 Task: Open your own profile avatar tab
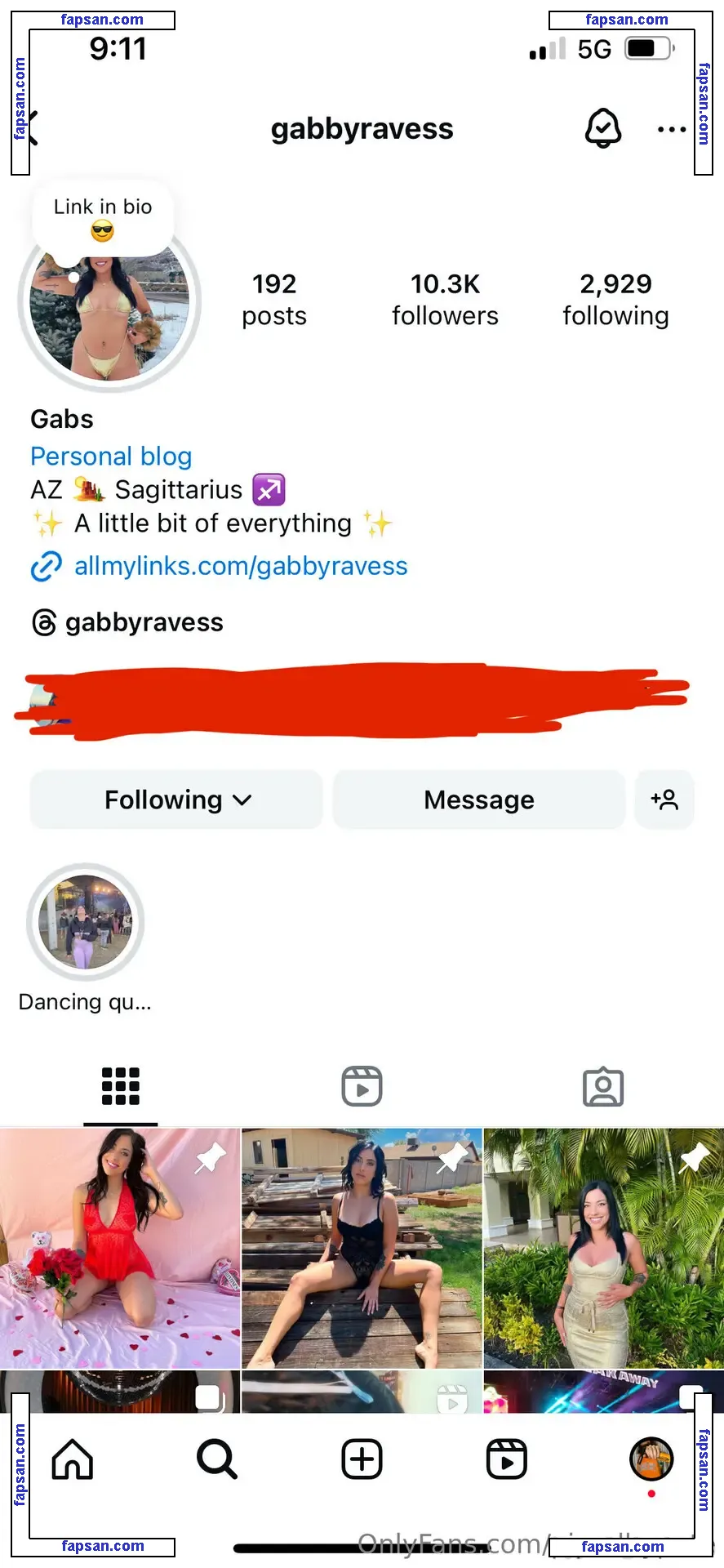(x=651, y=1459)
